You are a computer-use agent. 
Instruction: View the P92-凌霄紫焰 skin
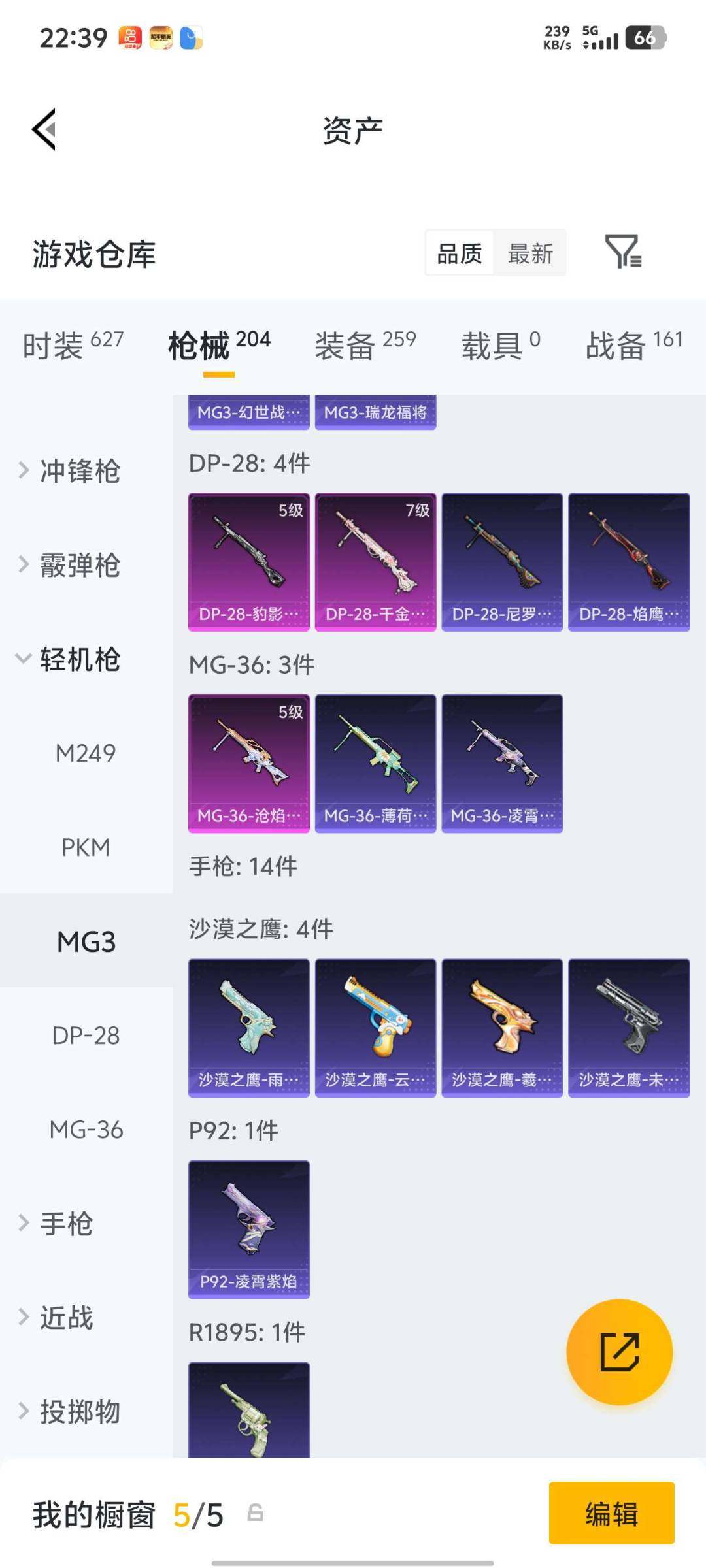coord(248,1228)
